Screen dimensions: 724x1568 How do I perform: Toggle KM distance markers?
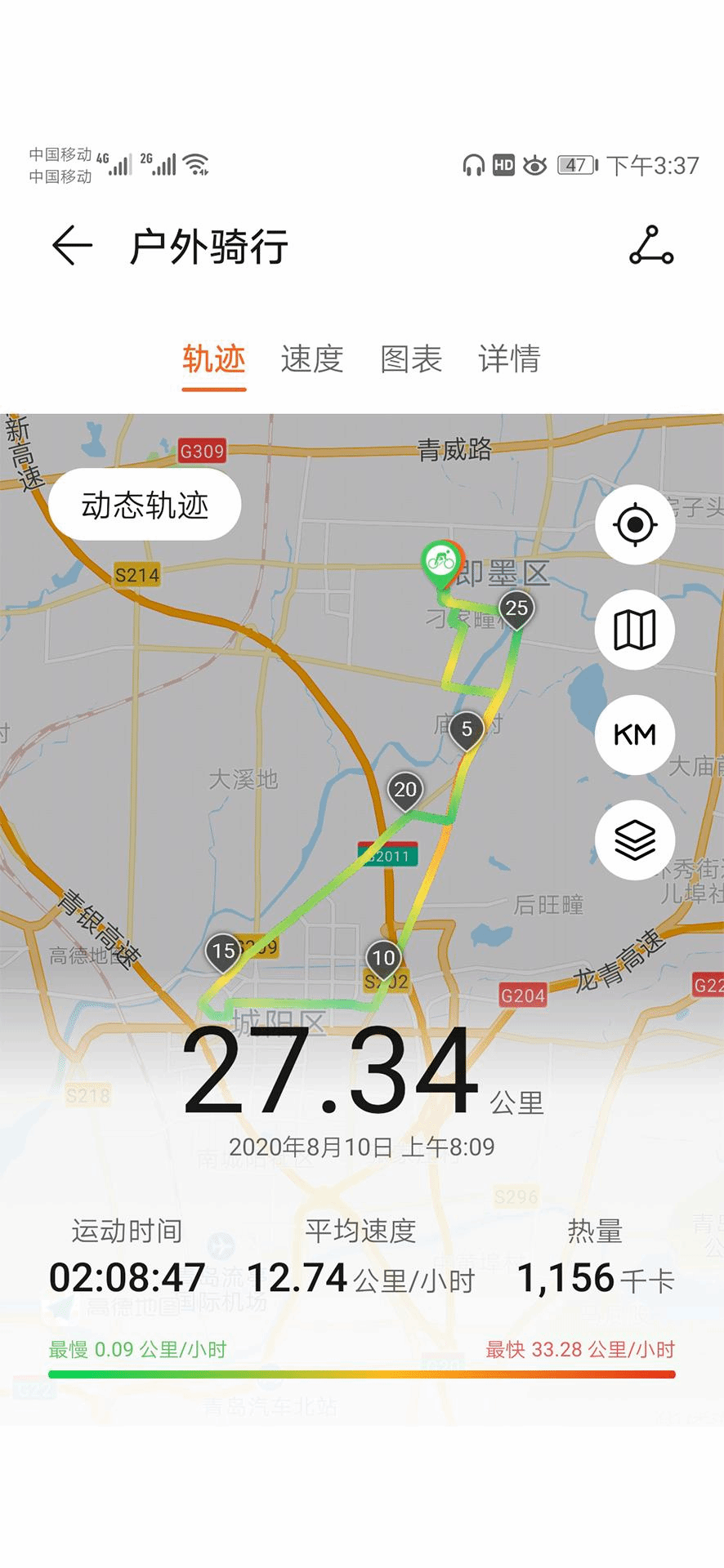click(x=635, y=735)
